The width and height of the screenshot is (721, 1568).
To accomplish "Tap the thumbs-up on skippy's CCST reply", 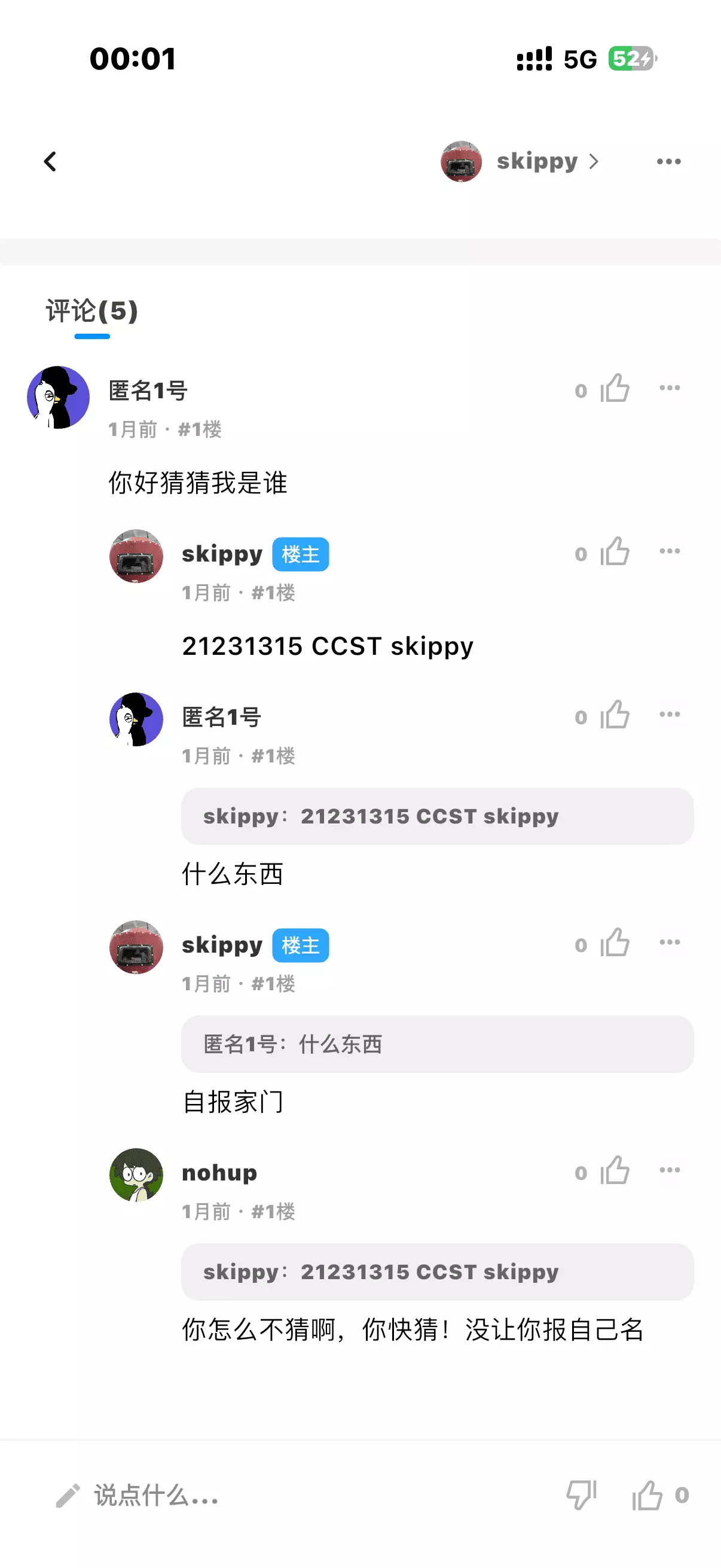I will 616,551.
